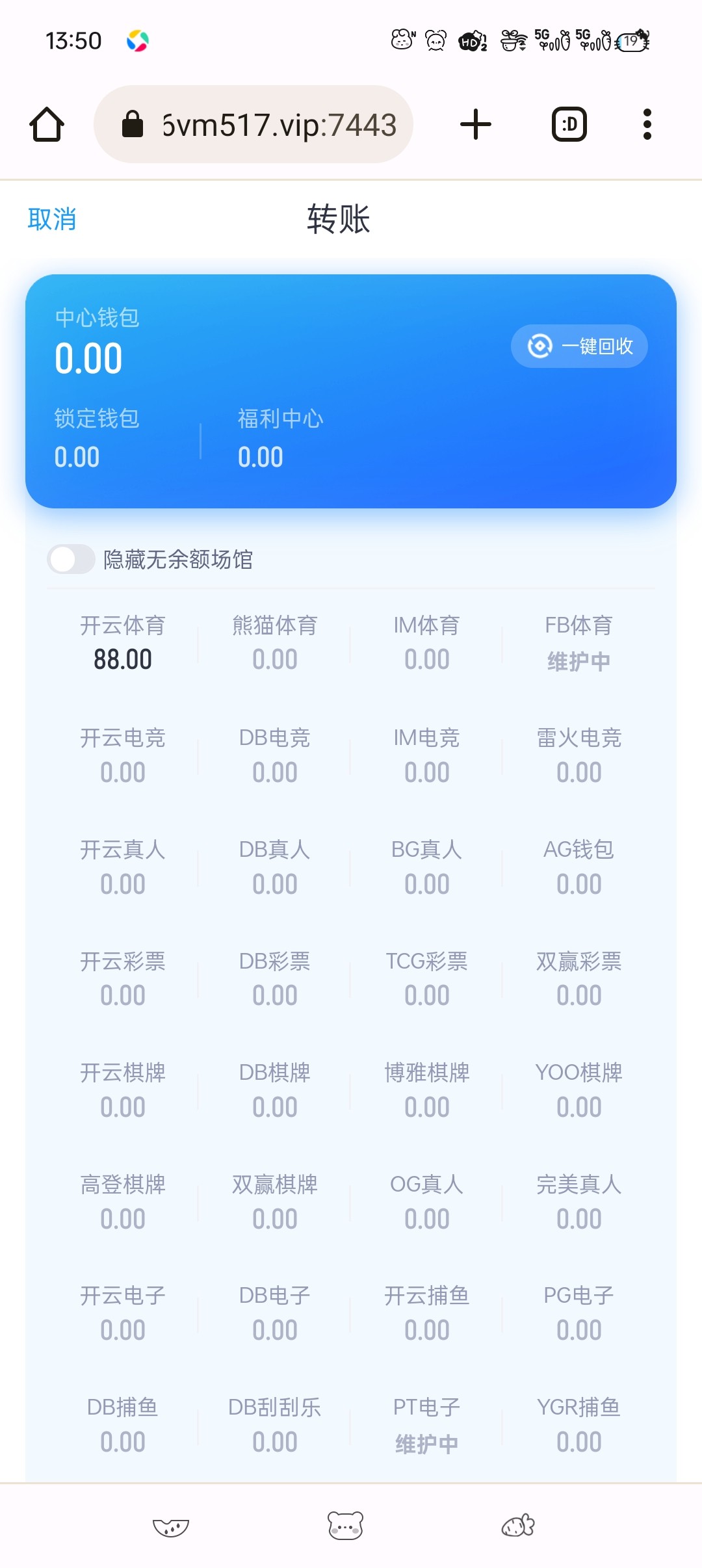Tap 一键回收 to recall all balances

(x=579, y=346)
